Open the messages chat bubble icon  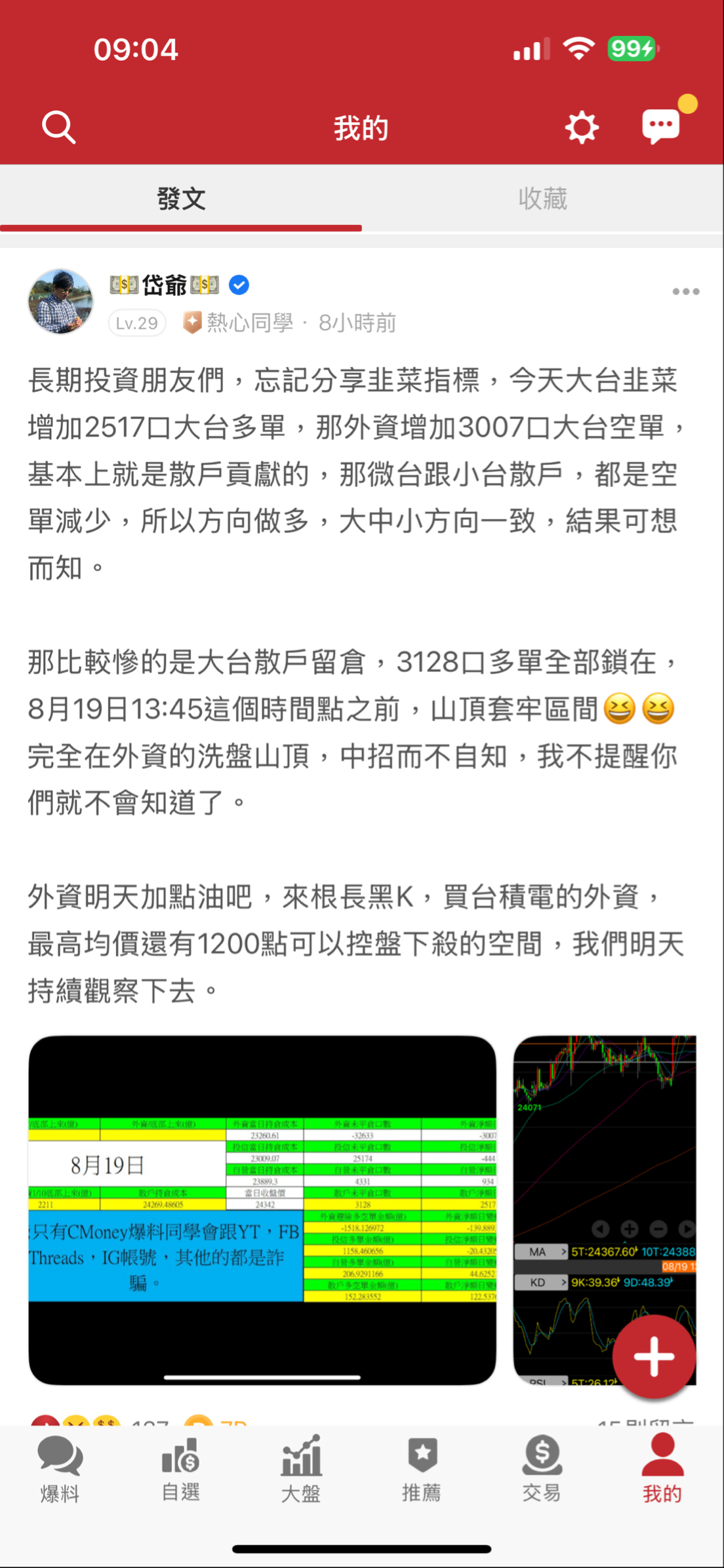pos(661,126)
